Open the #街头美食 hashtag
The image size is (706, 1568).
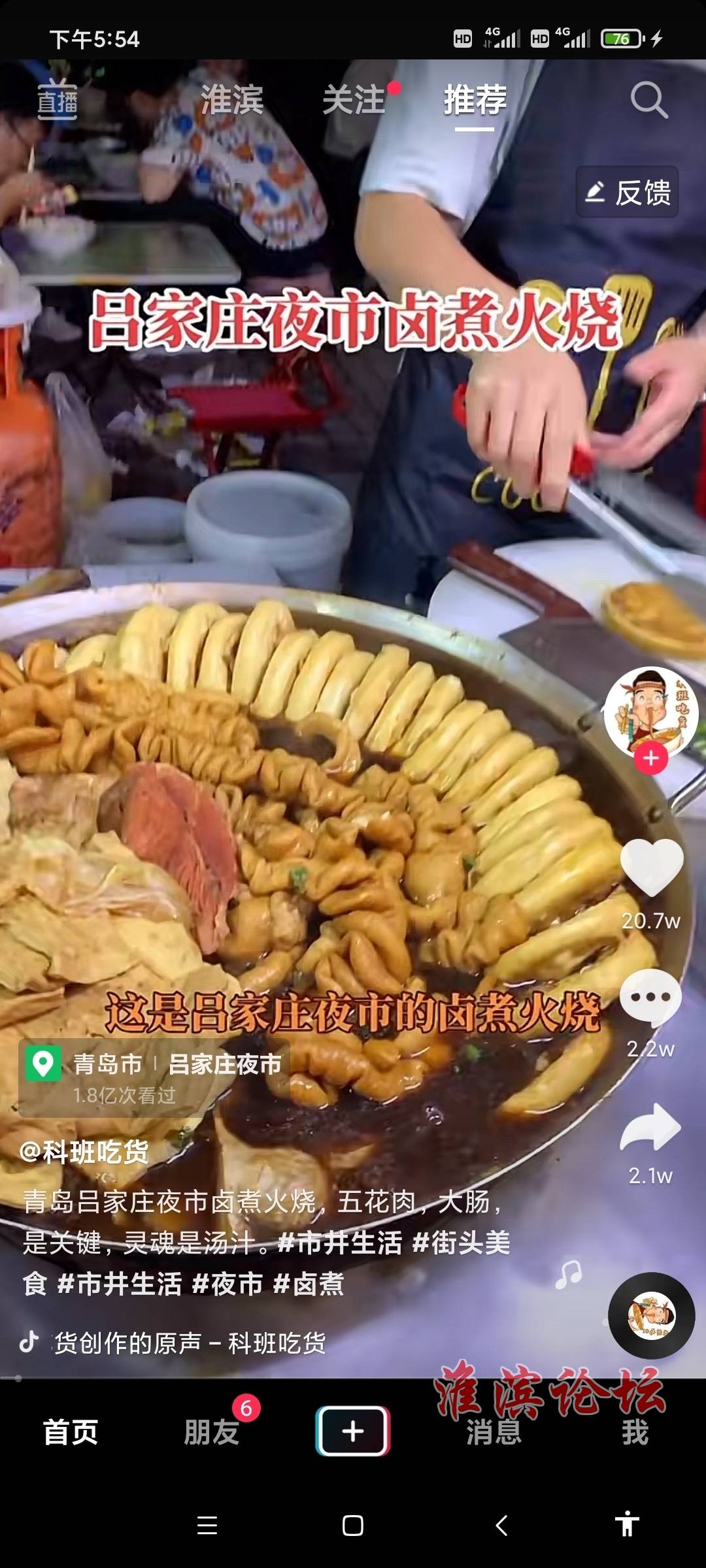tap(461, 1242)
